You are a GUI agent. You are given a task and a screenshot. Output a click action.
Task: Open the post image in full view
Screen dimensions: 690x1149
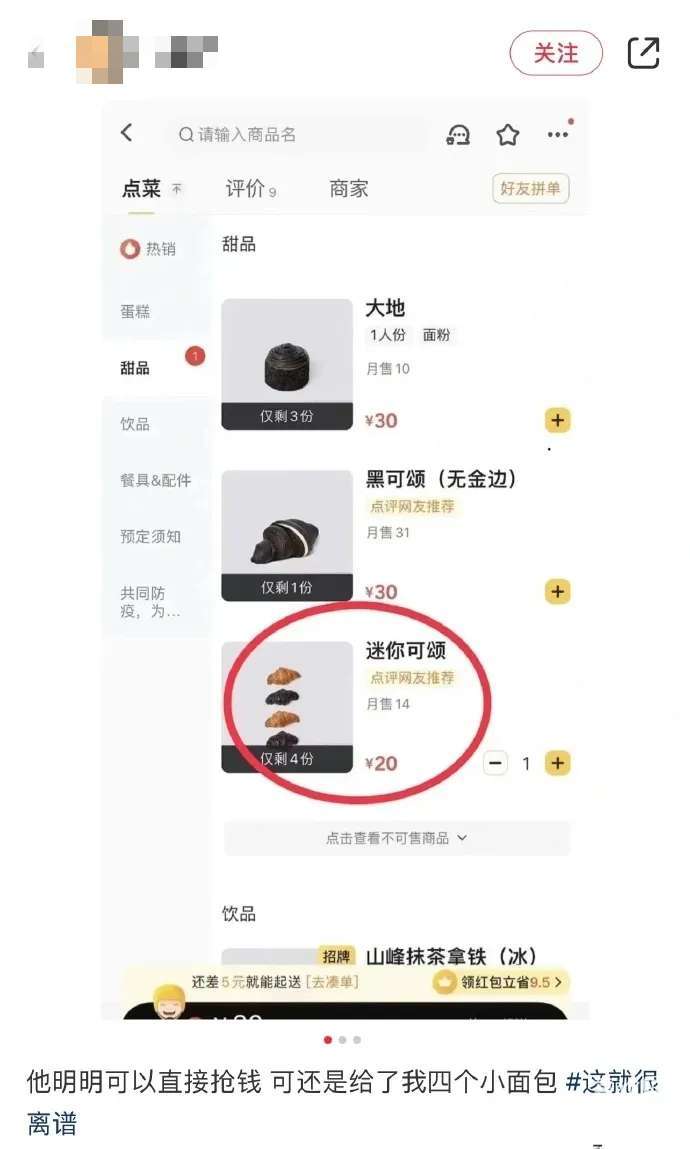[x=345, y=560]
